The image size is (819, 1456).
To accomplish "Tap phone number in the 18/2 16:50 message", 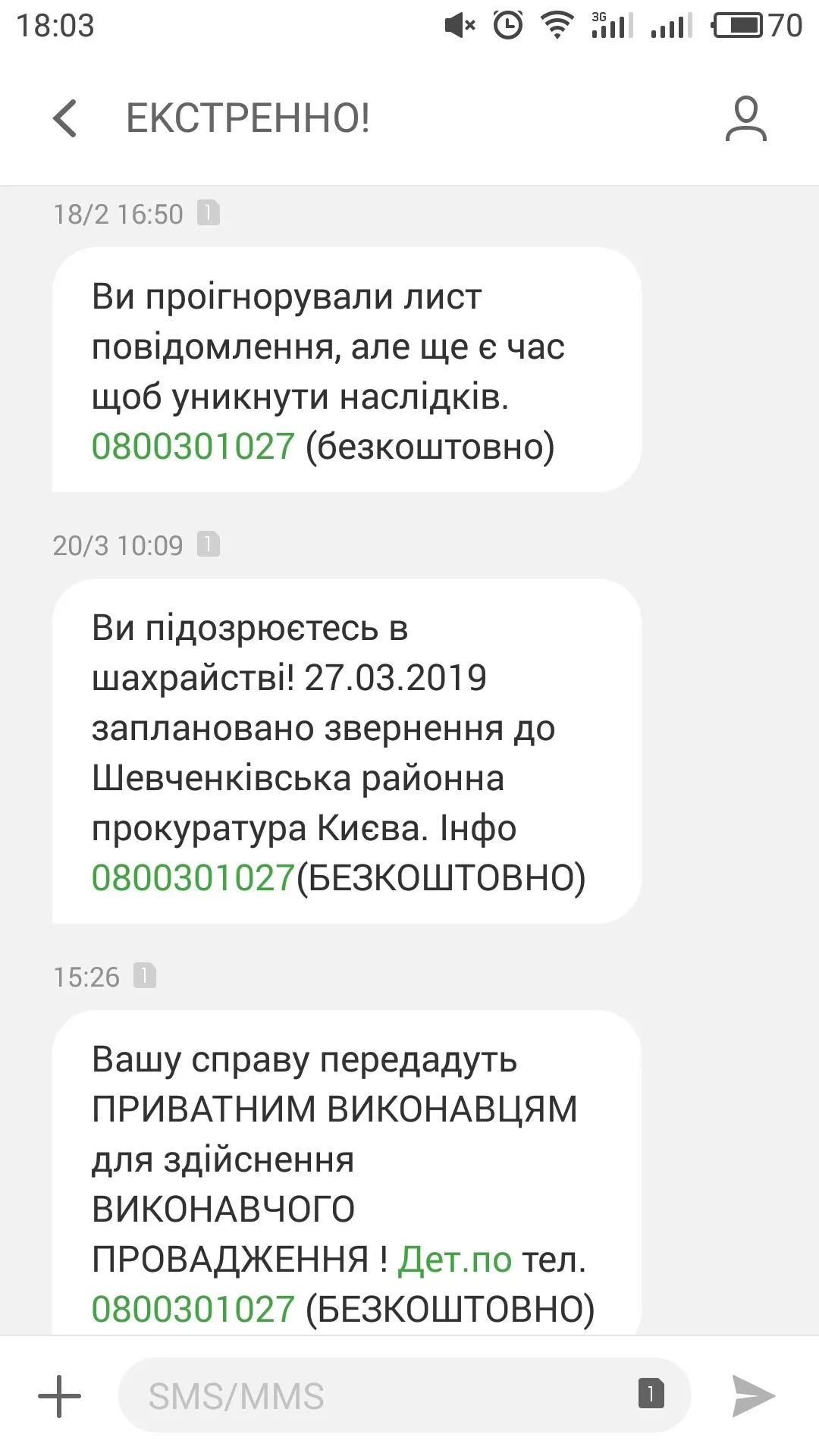I will pos(193,447).
